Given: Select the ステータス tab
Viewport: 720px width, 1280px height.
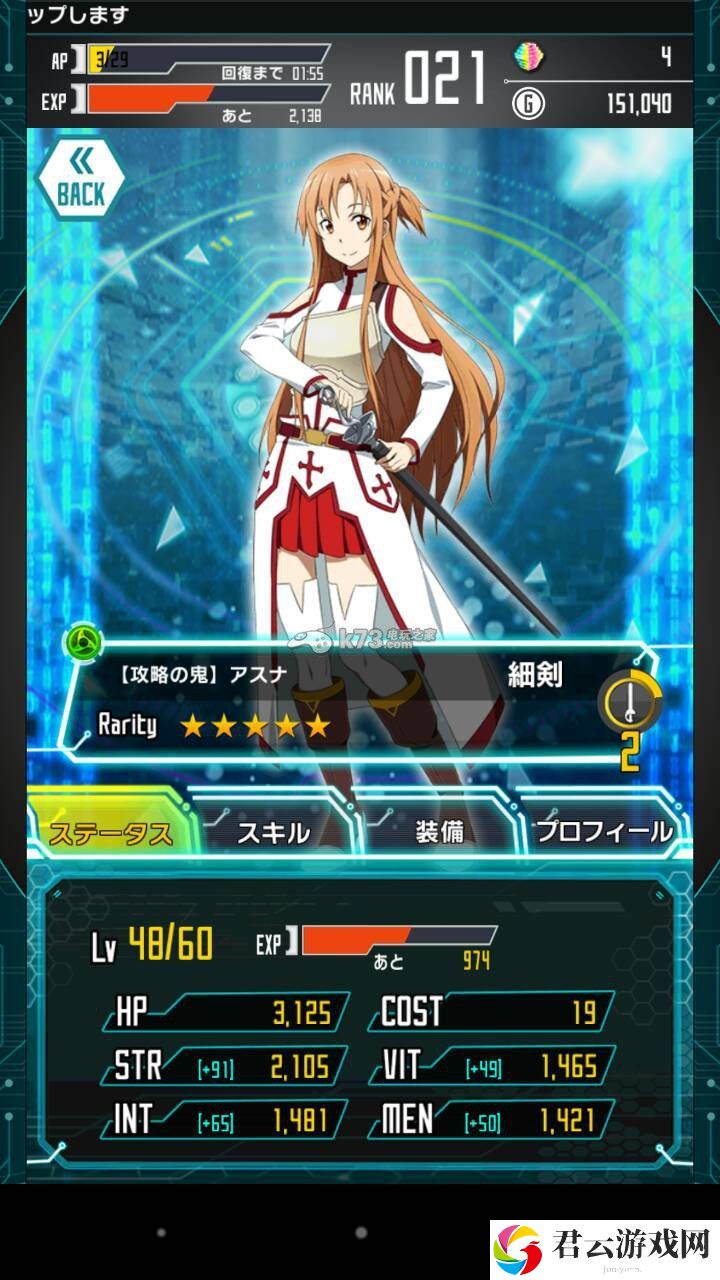Looking at the screenshot, I should (x=111, y=832).
